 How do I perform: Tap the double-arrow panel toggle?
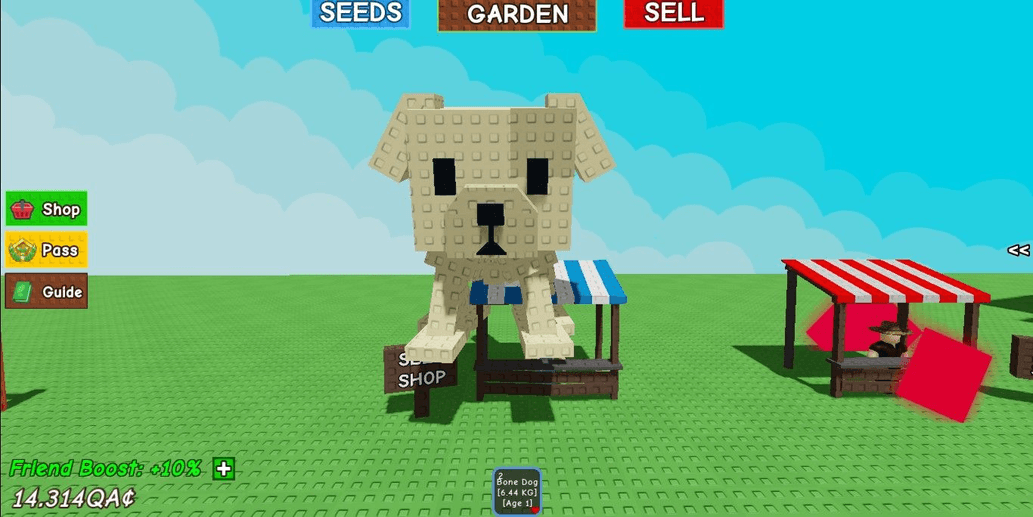(1018, 250)
